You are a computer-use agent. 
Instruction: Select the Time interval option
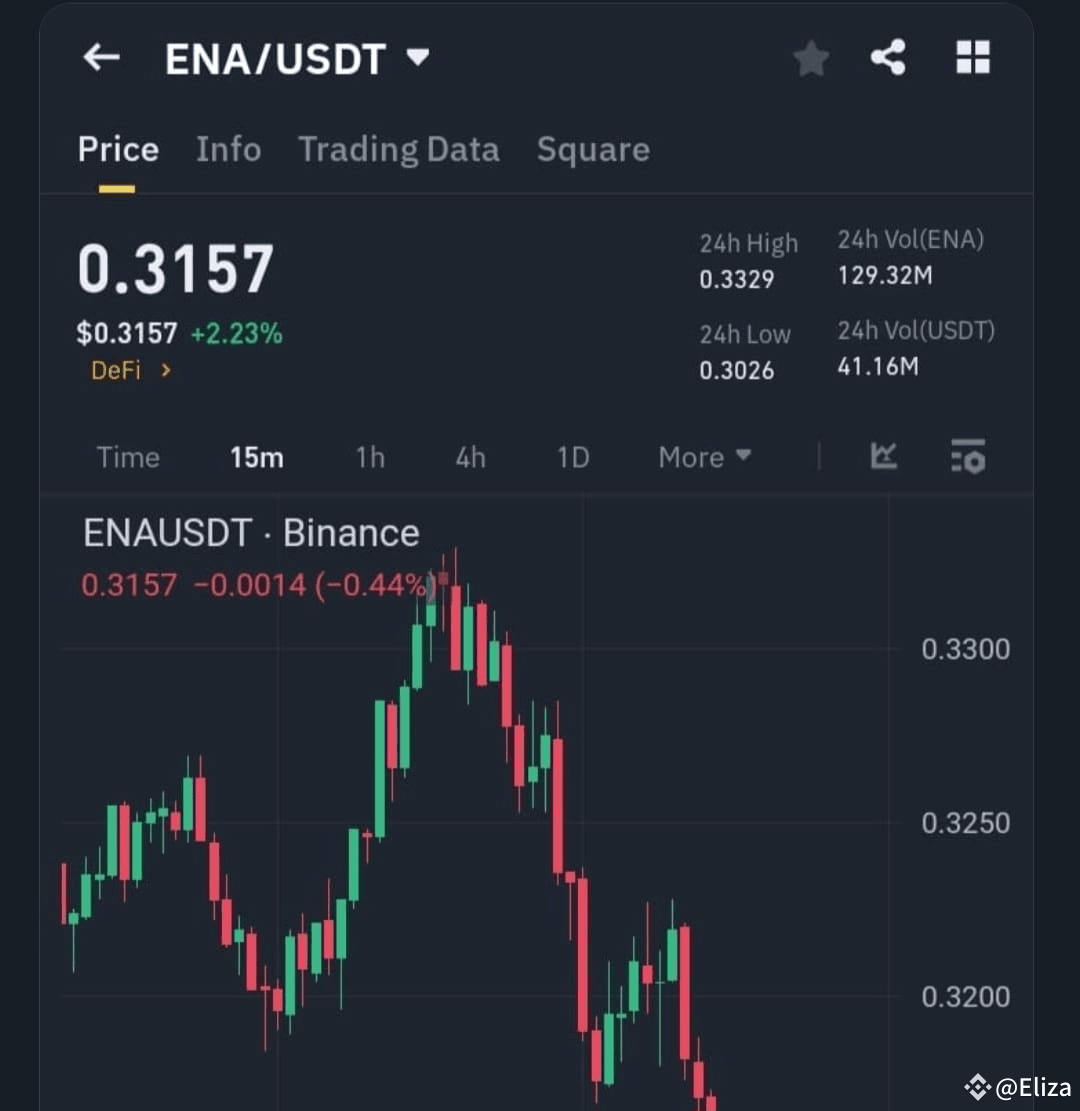click(x=128, y=456)
